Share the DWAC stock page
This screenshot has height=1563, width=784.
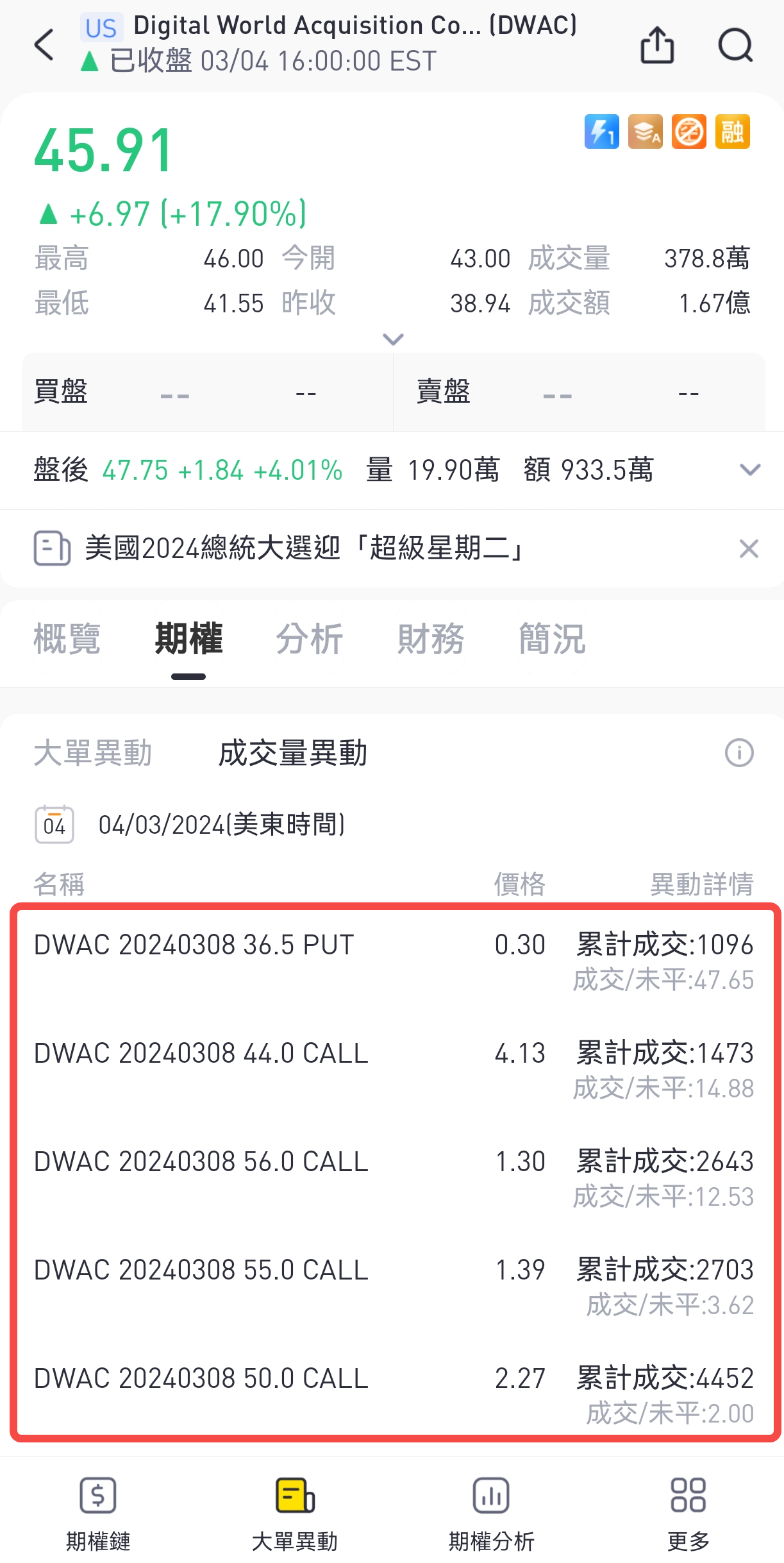tap(657, 45)
